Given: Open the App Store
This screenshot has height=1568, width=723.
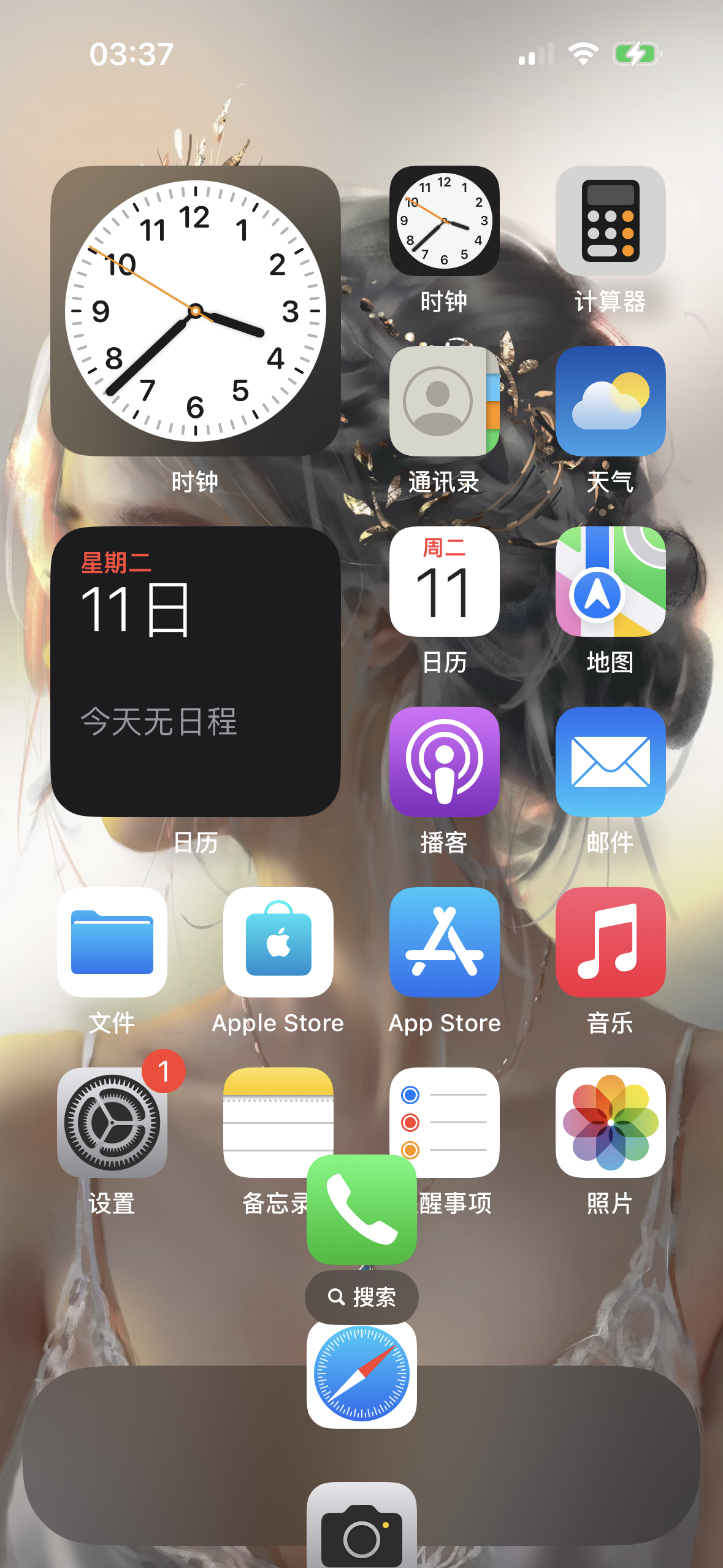Looking at the screenshot, I should tap(444, 942).
